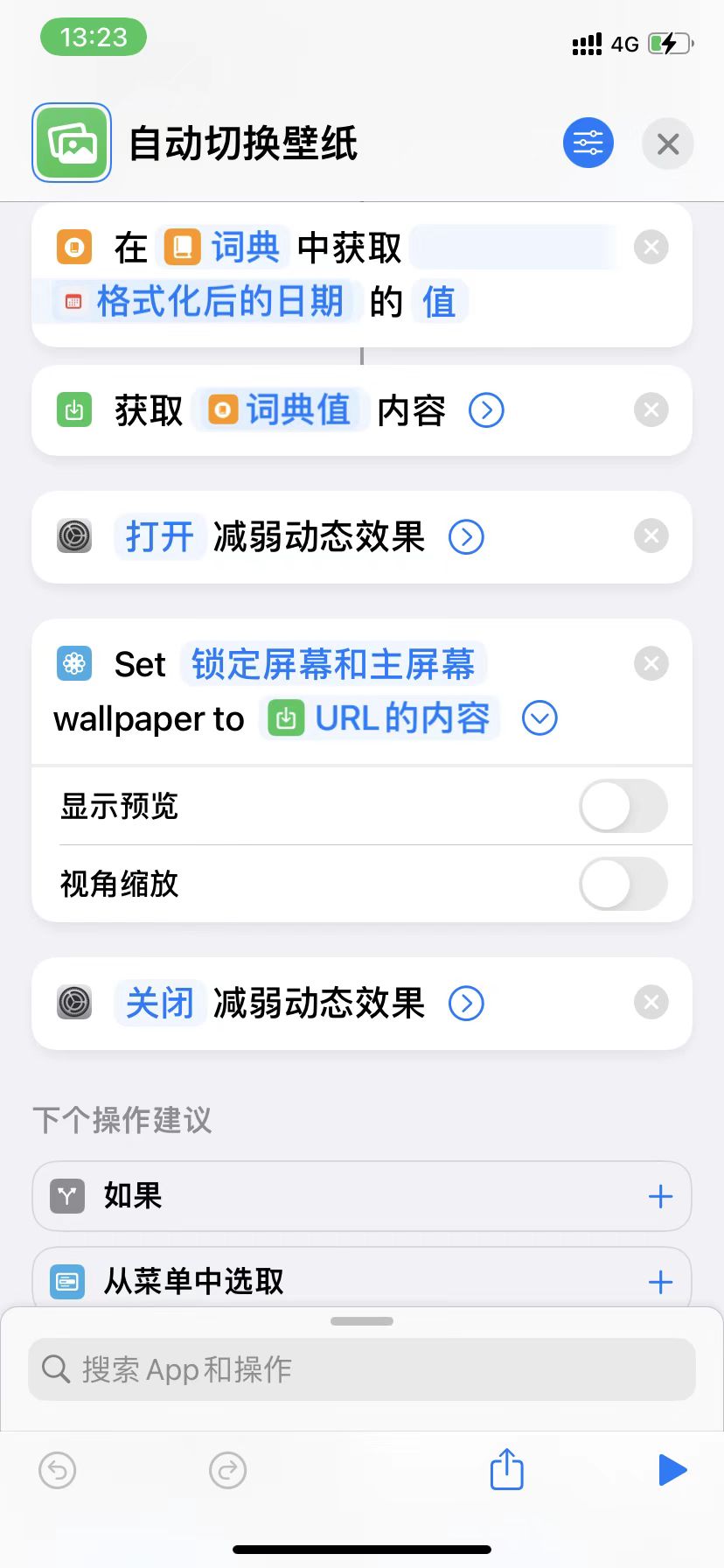Expand the 获取词典值内容 action options
724x1568 pixels.
point(486,410)
